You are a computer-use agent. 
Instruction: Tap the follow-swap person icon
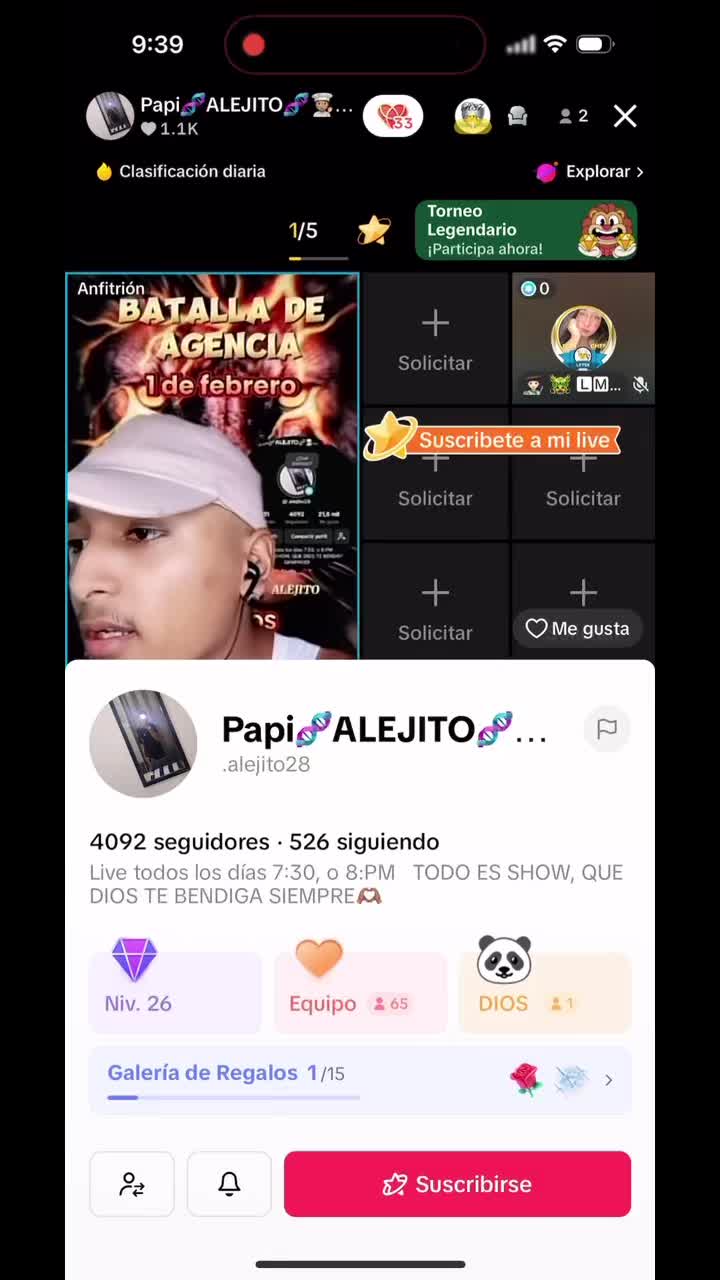pyautogui.click(x=132, y=1184)
